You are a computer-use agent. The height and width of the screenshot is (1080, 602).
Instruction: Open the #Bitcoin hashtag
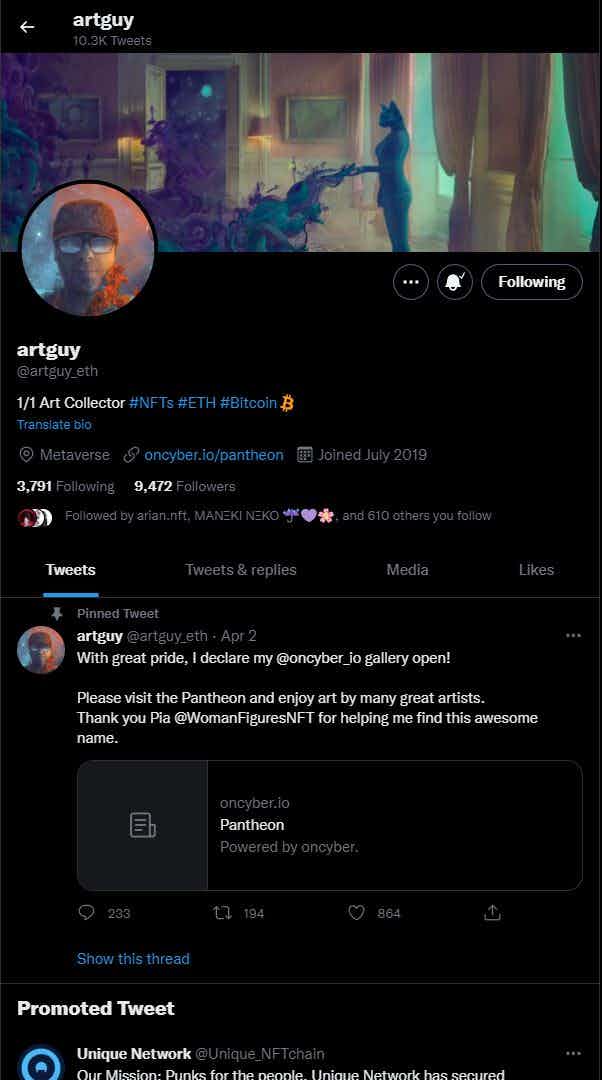[248, 403]
